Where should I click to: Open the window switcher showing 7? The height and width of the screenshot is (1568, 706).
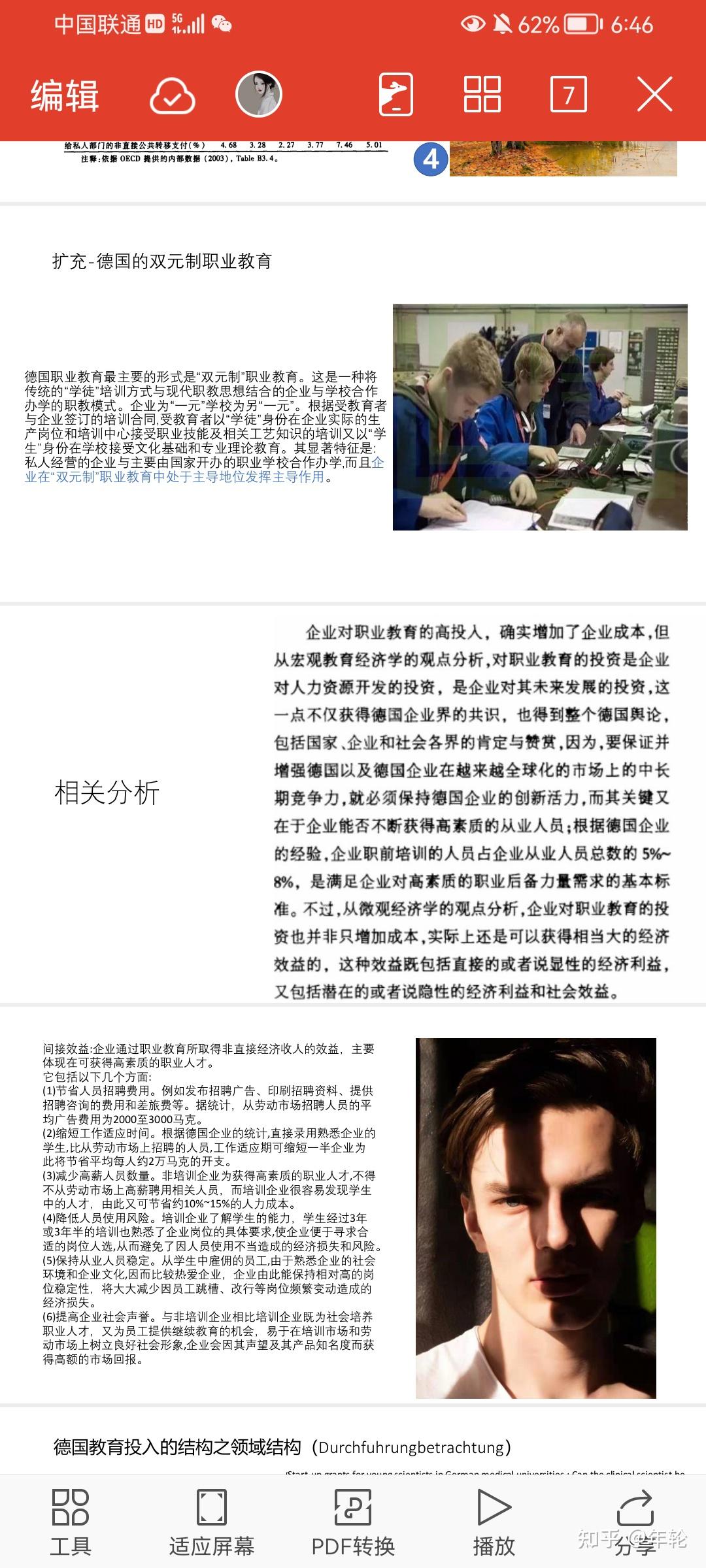(x=568, y=95)
